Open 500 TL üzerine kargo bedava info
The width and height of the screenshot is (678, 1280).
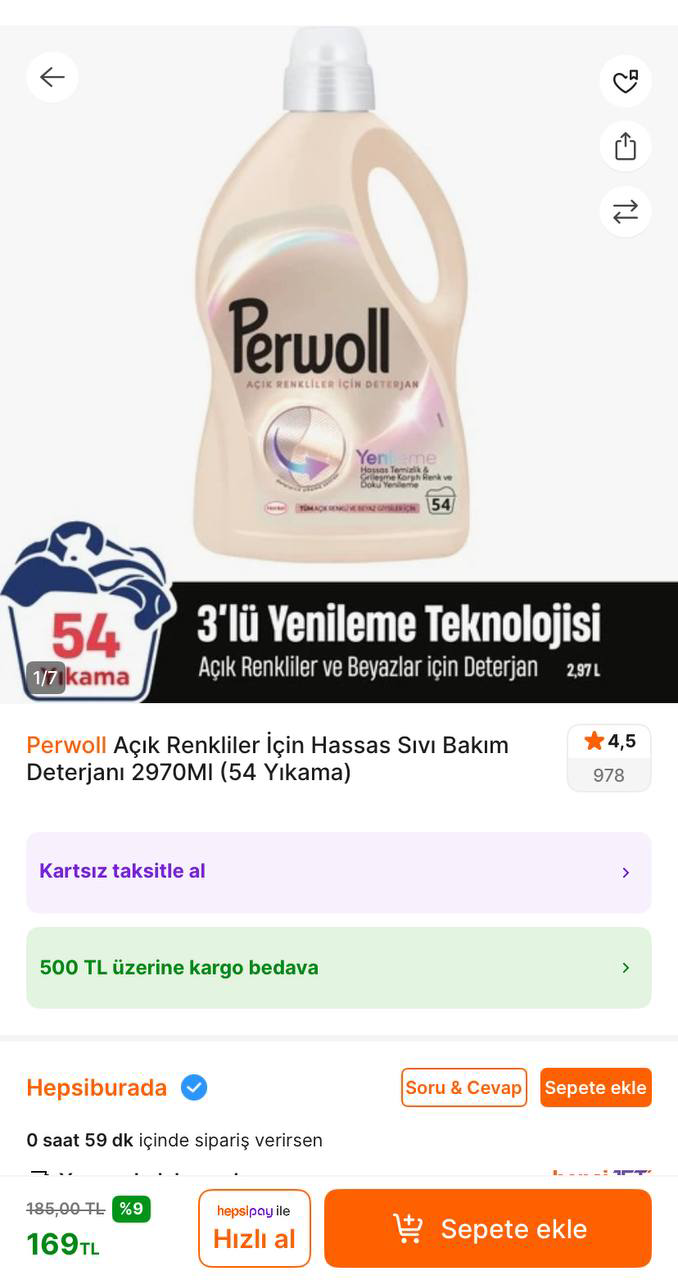pos(338,967)
